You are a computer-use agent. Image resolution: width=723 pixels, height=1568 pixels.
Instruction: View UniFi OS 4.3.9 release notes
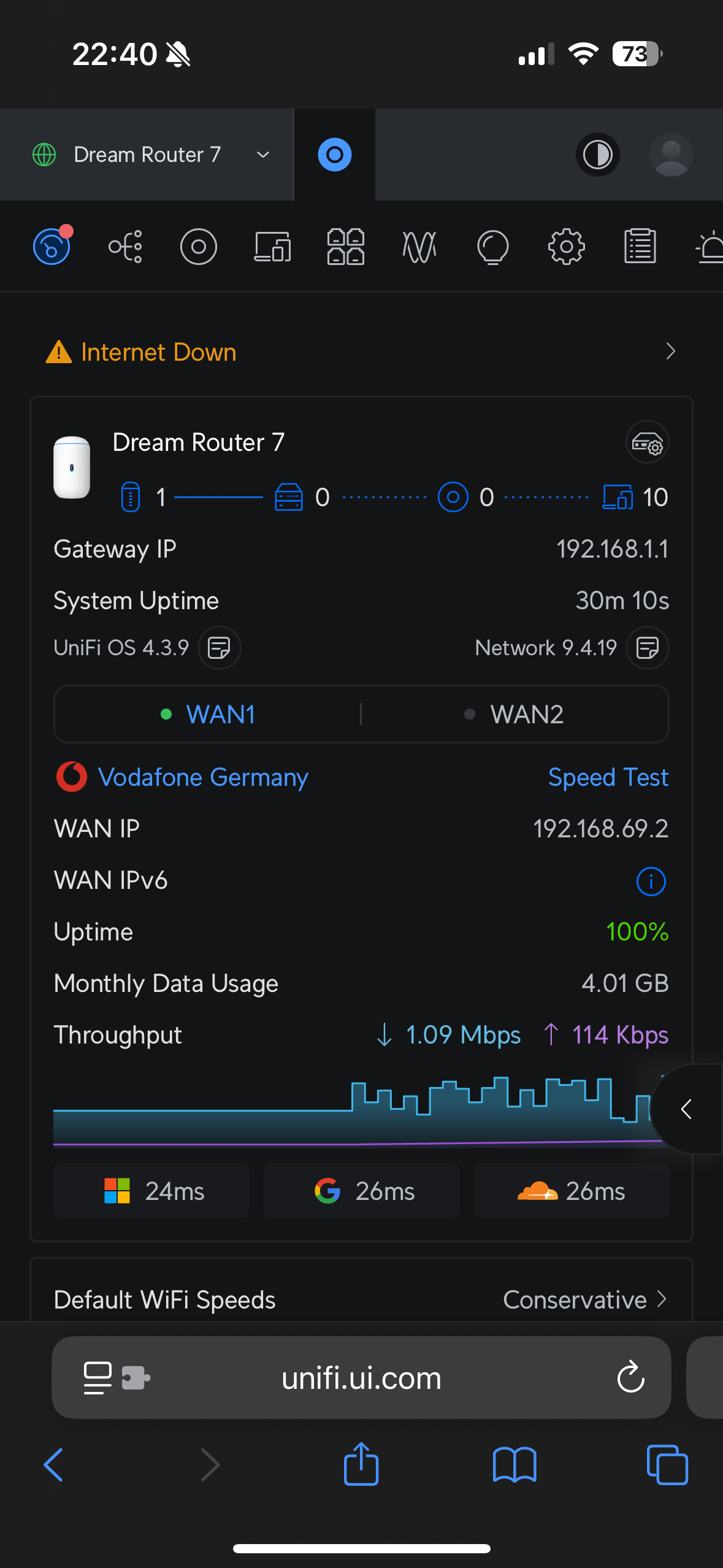pyautogui.click(x=220, y=648)
